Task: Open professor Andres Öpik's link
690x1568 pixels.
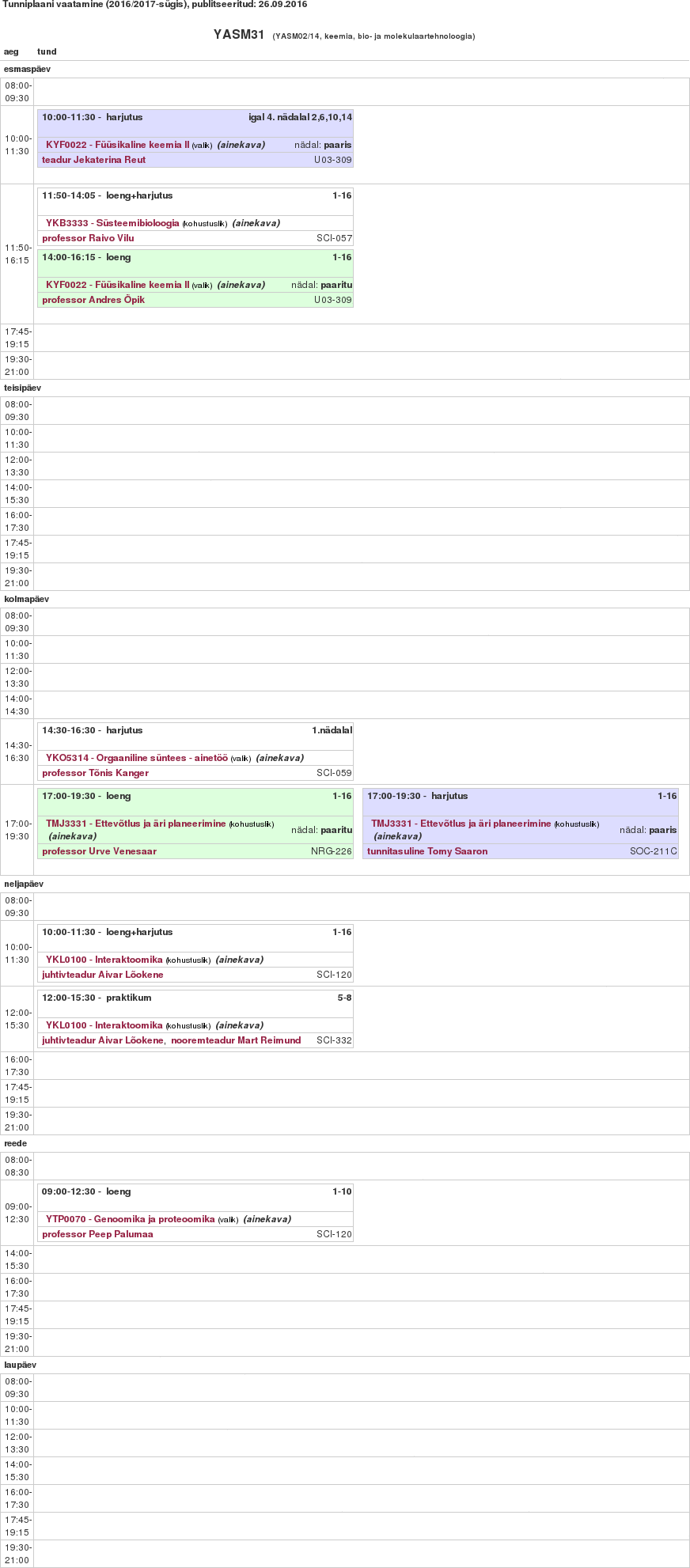Action: 93,300
